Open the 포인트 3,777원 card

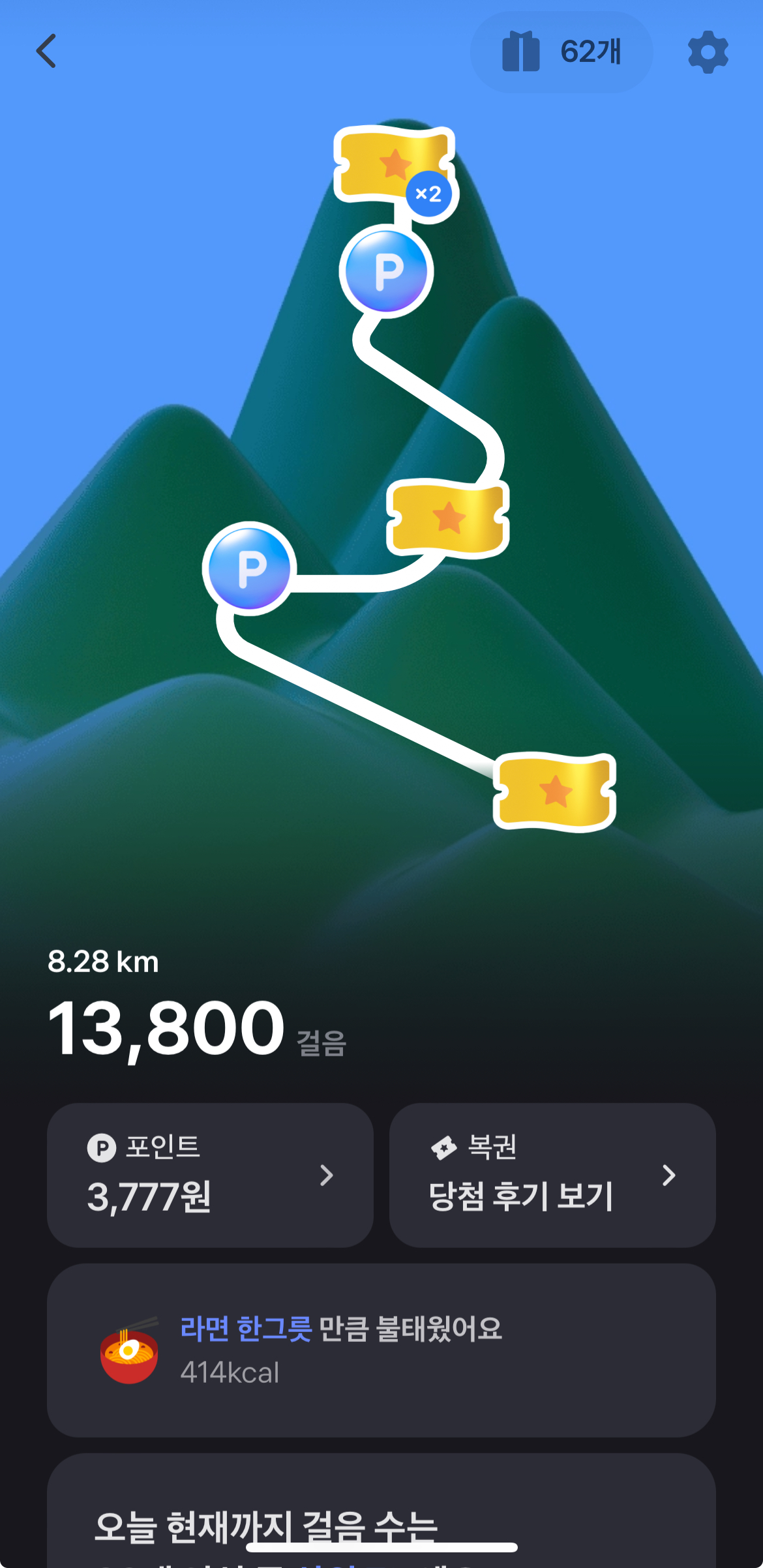click(210, 1175)
